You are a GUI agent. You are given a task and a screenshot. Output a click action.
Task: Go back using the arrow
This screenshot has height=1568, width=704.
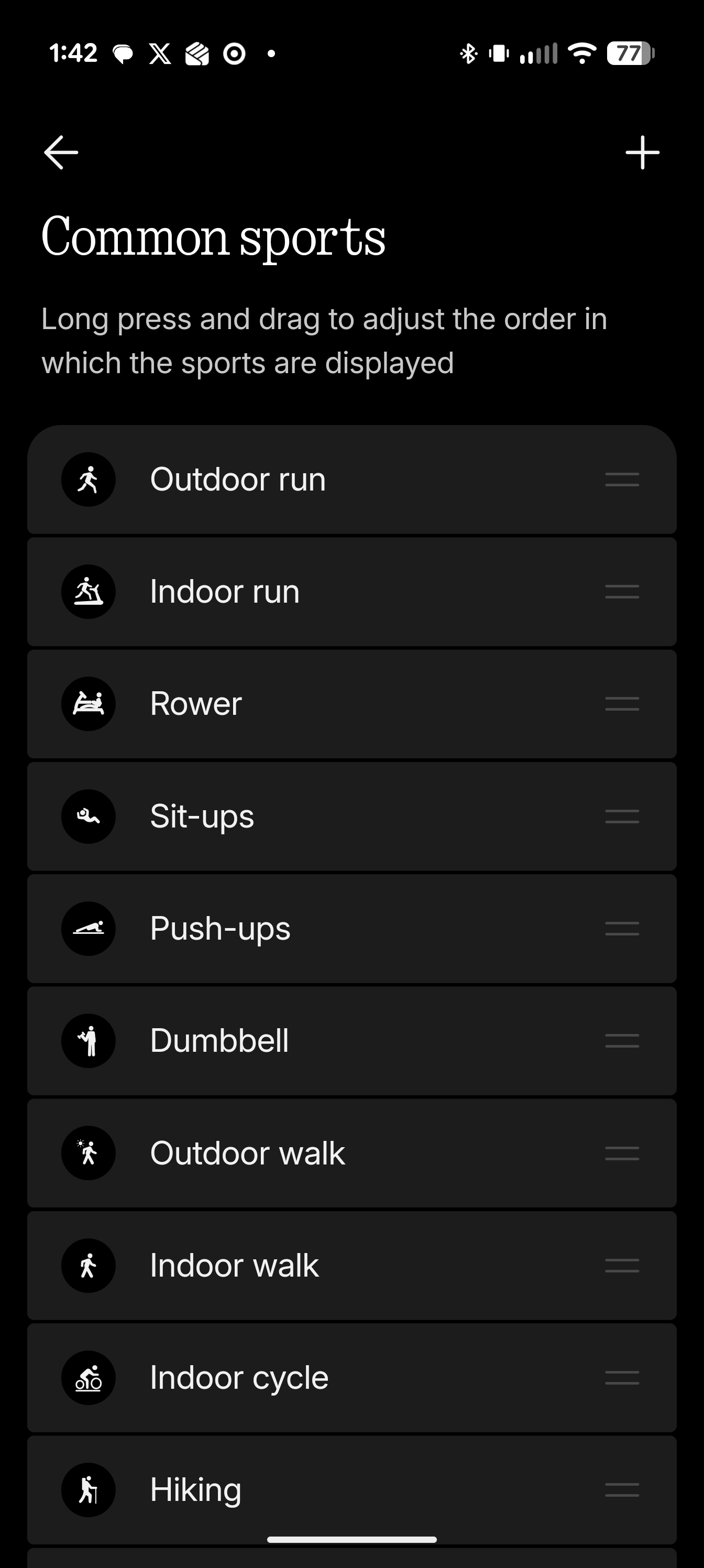click(60, 151)
